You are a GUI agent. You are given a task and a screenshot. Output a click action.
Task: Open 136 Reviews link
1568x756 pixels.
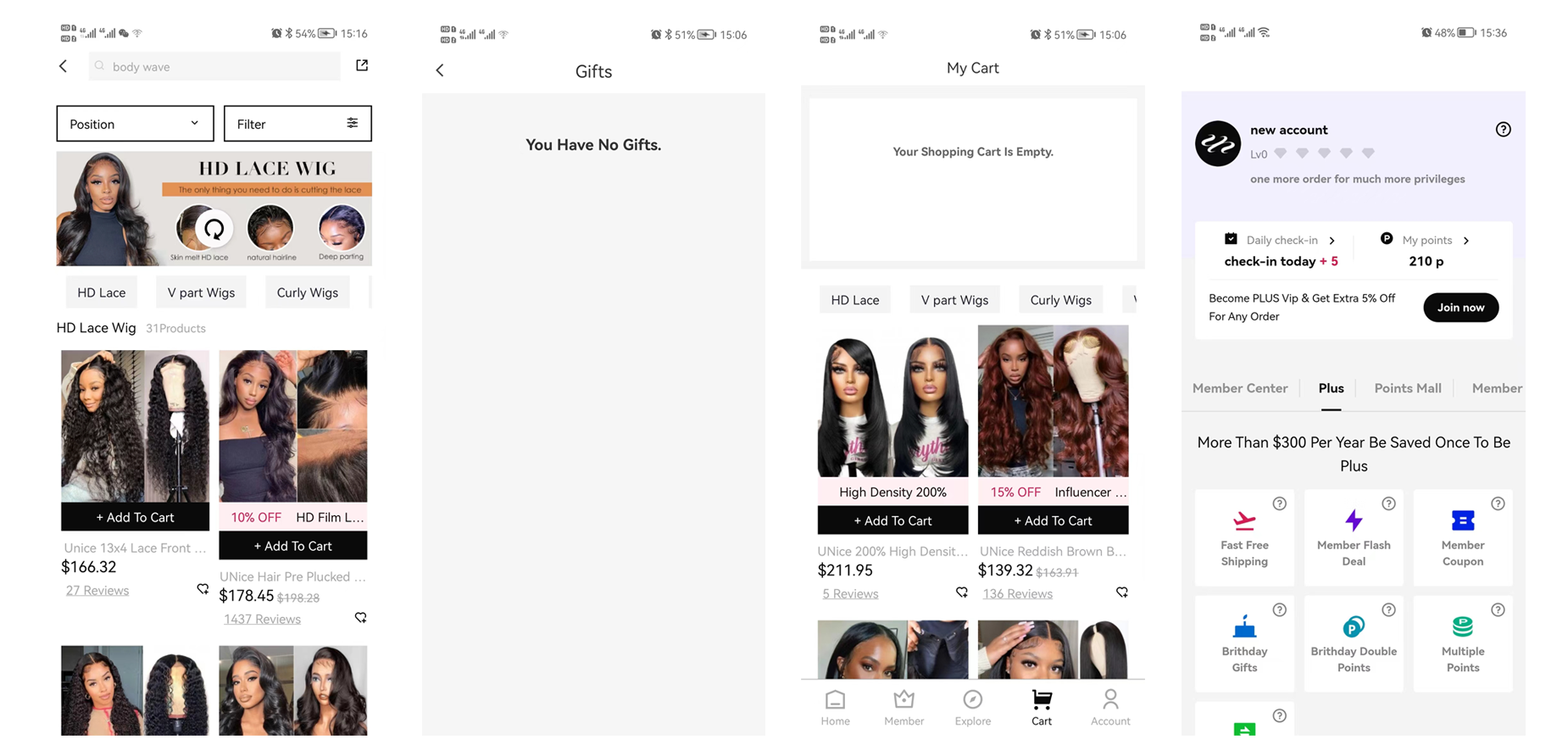click(1017, 593)
